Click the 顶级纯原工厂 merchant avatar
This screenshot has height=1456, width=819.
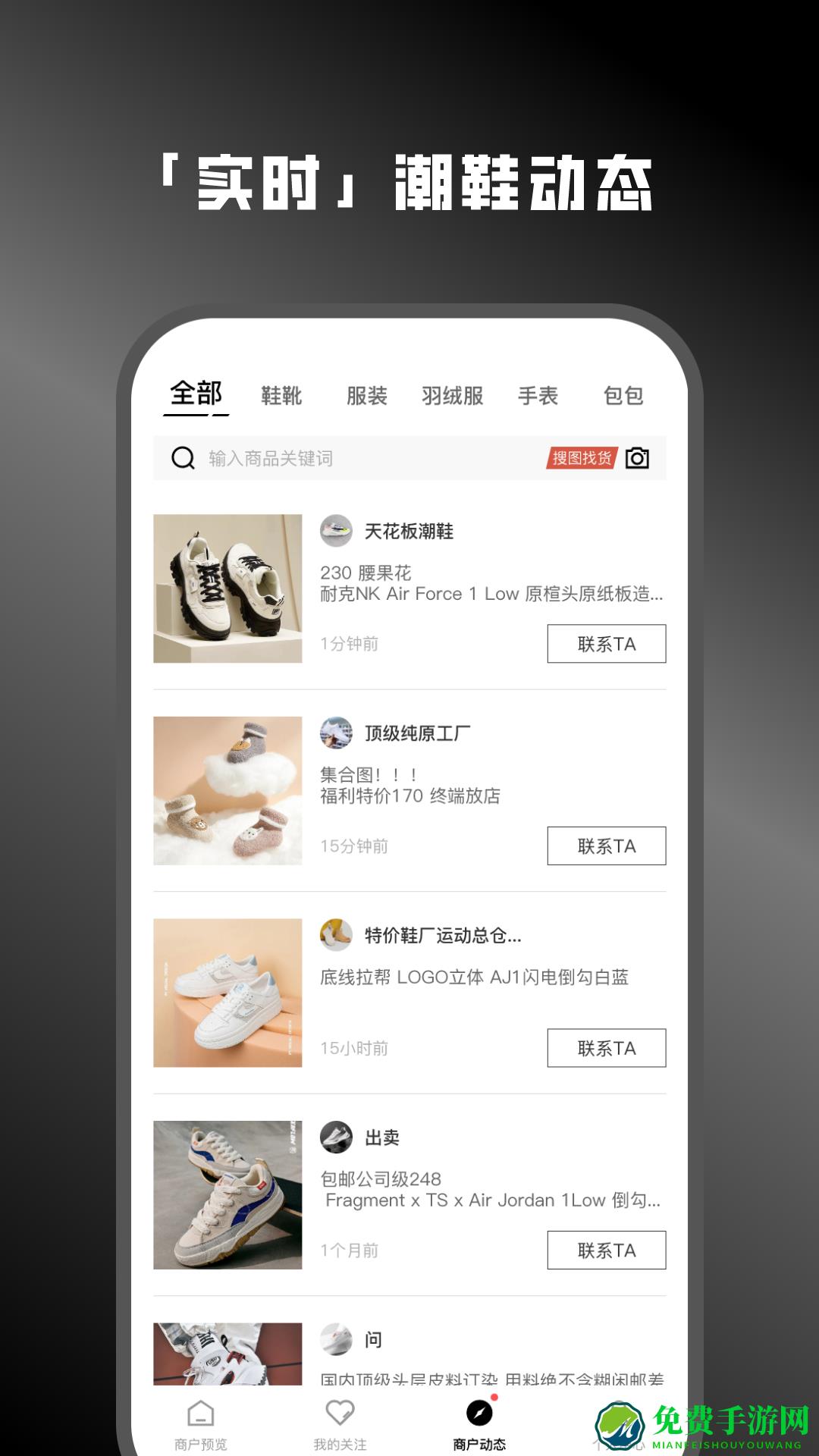pos(336,734)
